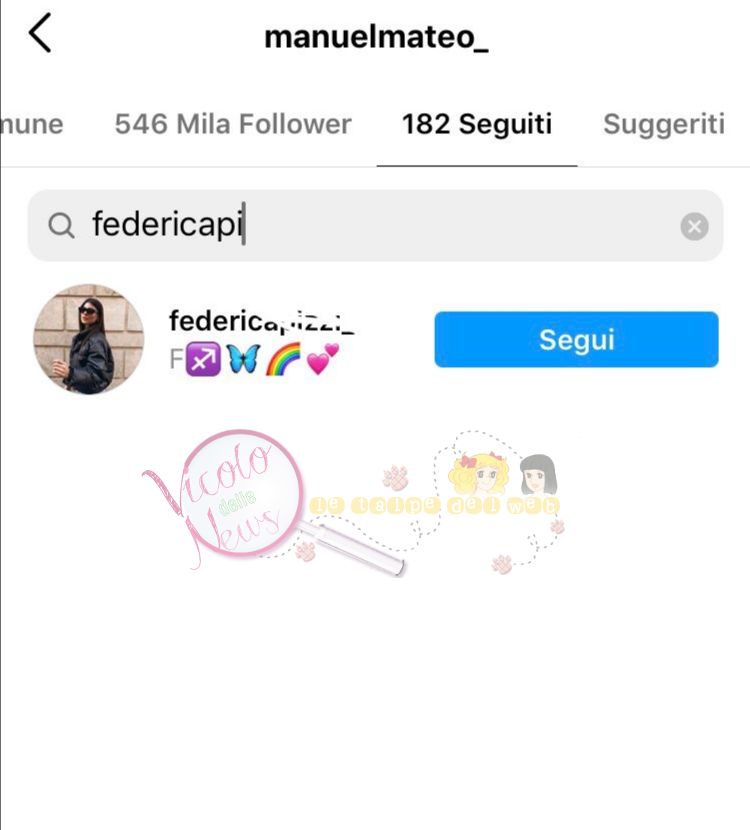Open the Suggeriti tab
The width and height of the screenshot is (750, 830).
coord(664,124)
